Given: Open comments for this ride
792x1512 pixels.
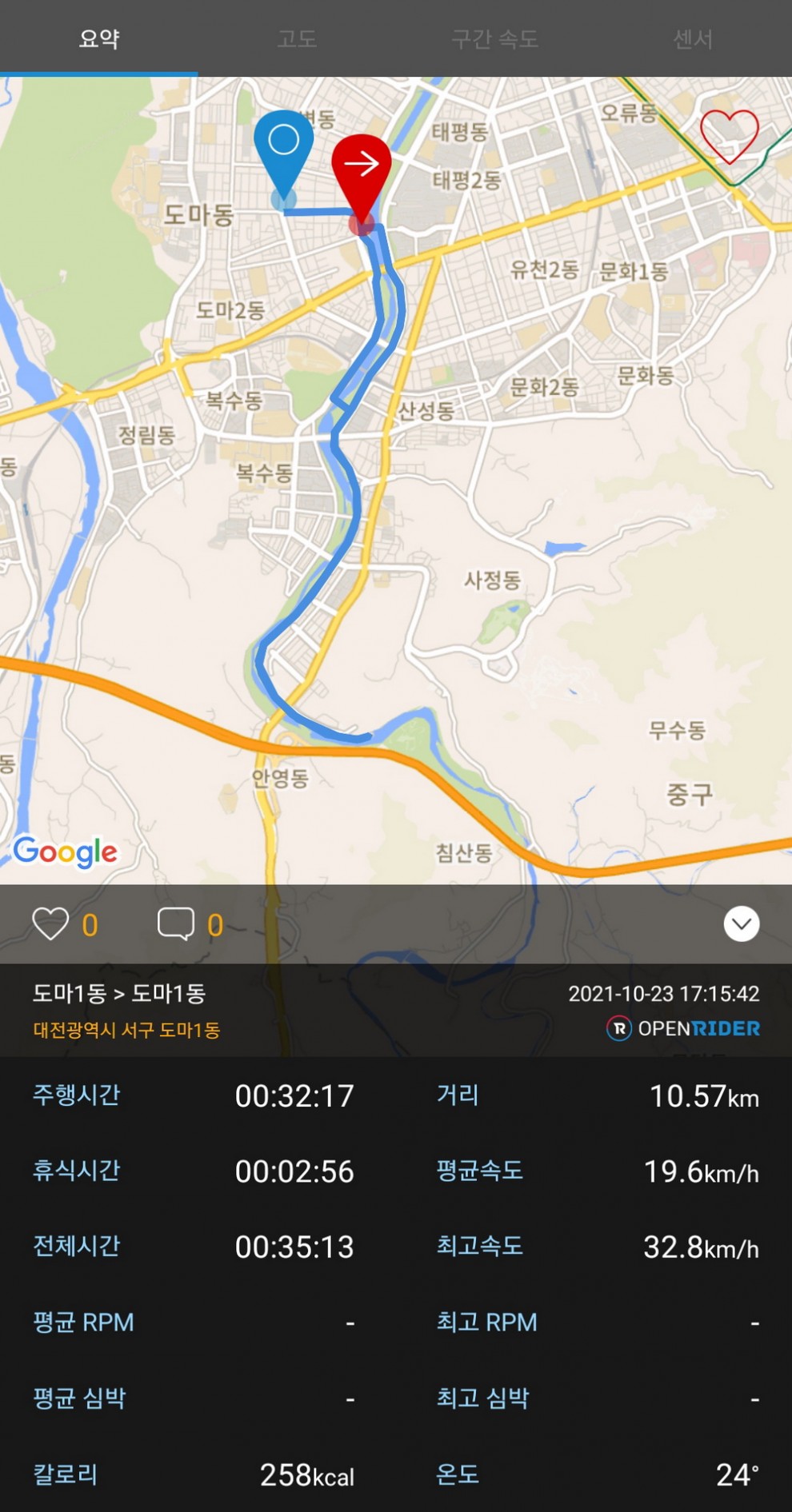Looking at the screenshot, I should pyautogui.click(x=176, y=924).
